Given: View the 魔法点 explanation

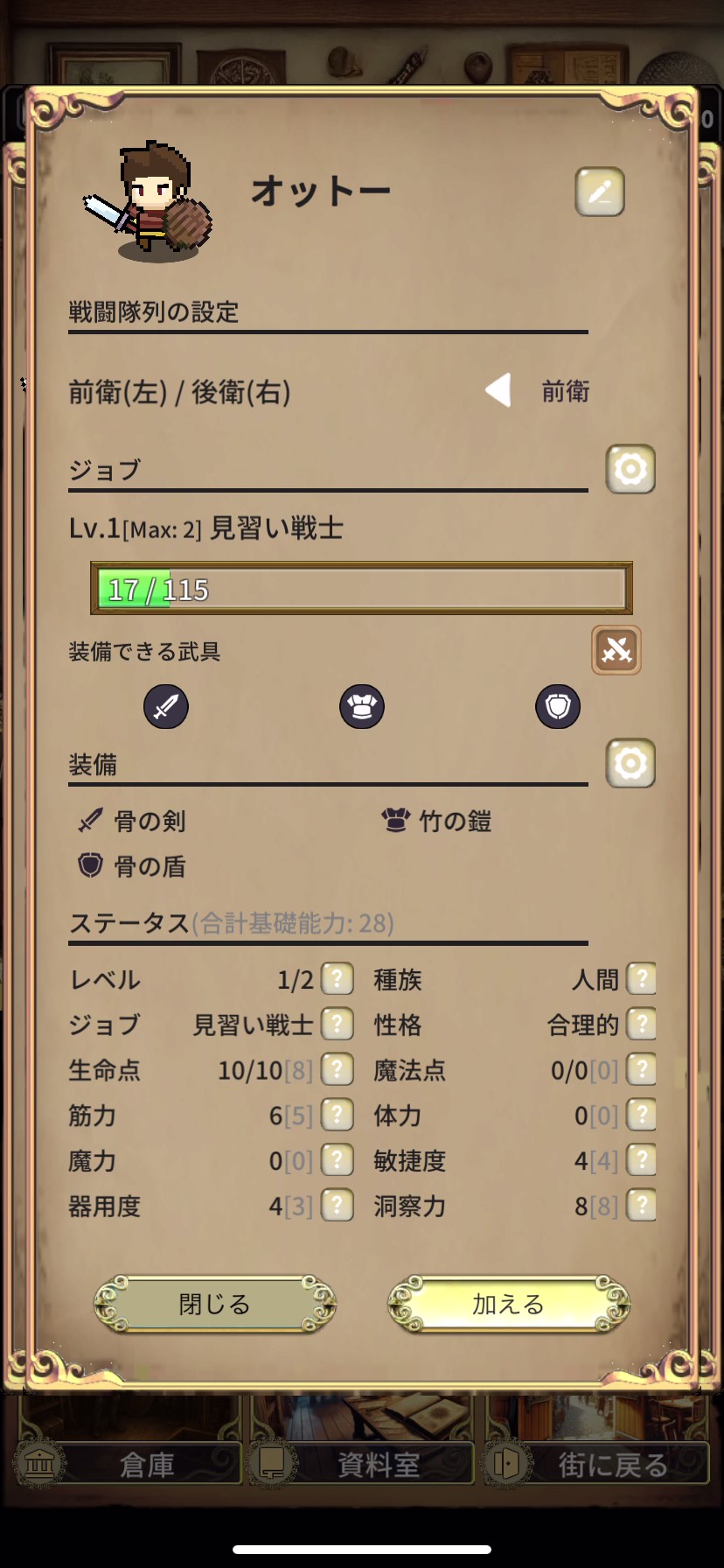Looking at the screenshot, I should click(x=641, y=1070).
